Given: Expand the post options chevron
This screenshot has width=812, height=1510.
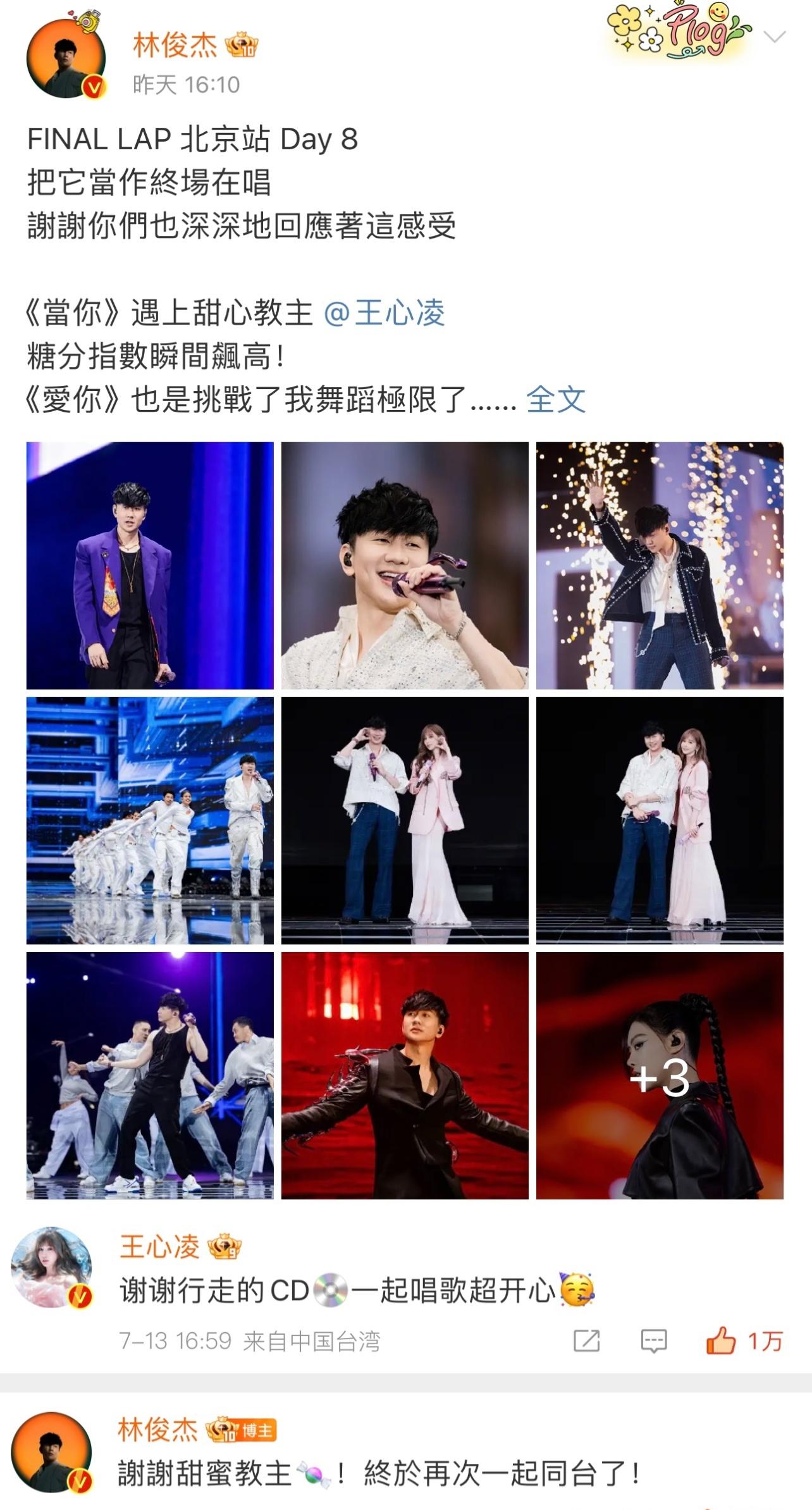Looking at the screenshot, I should pyautogui.click(x=774, y=37).
